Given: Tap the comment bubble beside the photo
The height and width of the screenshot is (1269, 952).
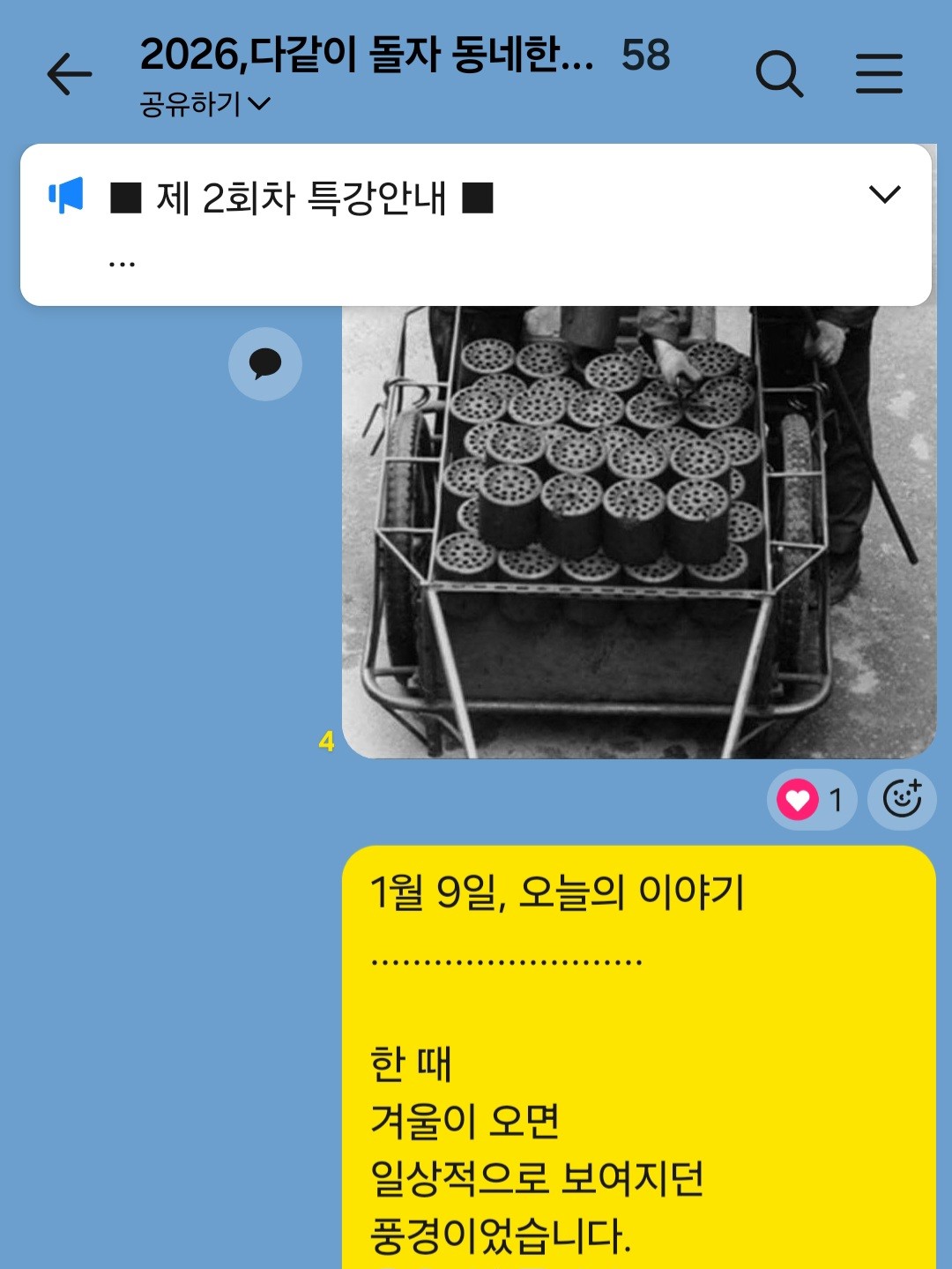Looking at the screenshot, I should [264, 363].
